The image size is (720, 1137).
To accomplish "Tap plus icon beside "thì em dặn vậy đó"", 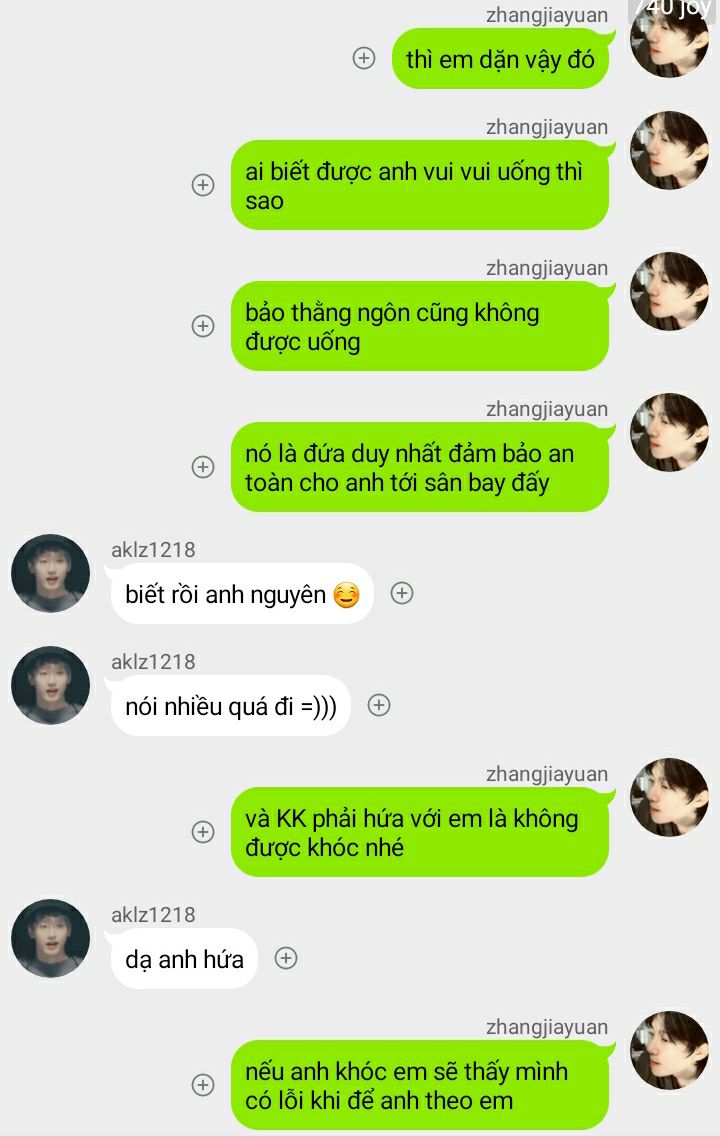I will pos(364,59).
